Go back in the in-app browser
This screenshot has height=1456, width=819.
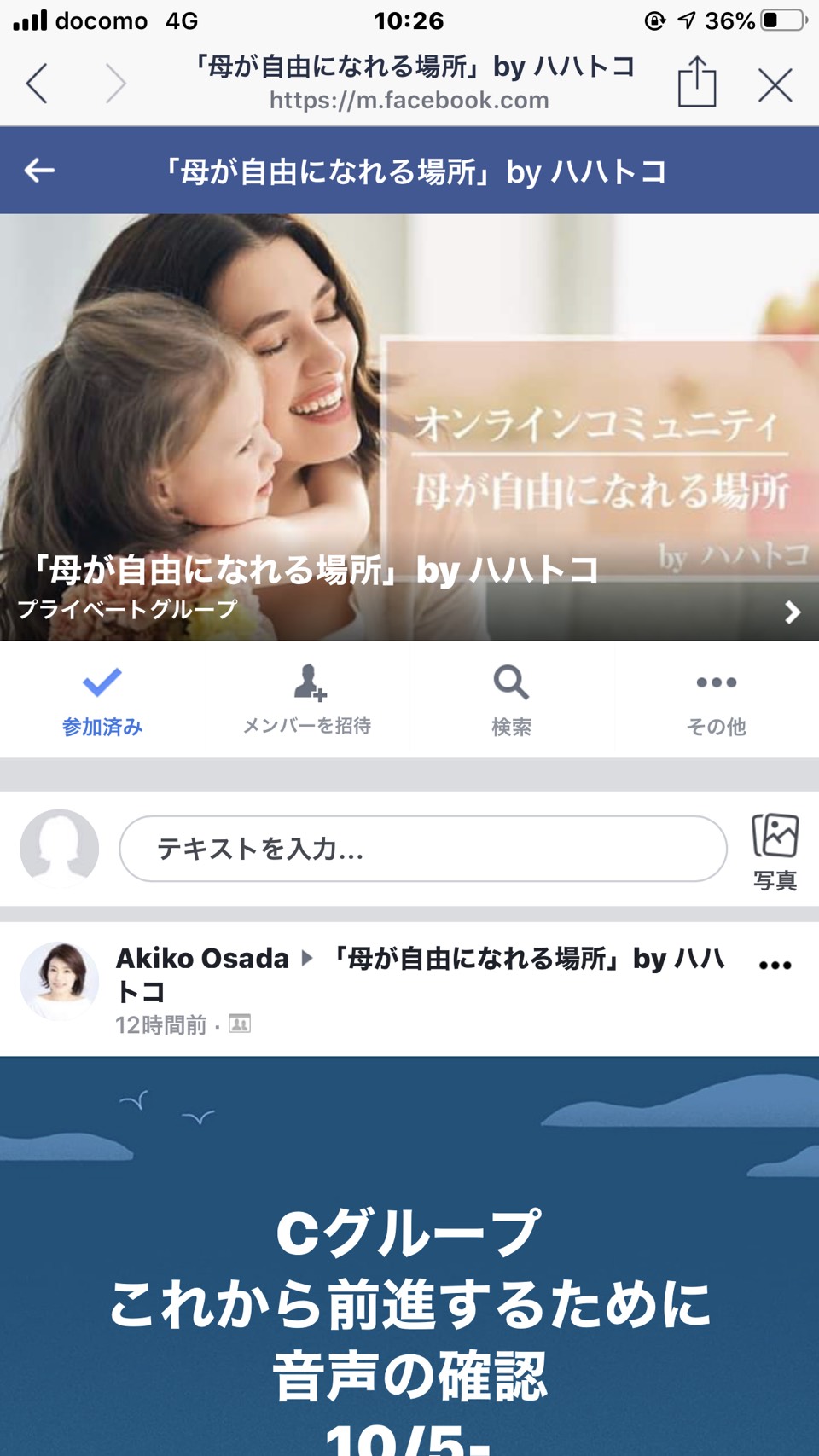coord(37,84)
